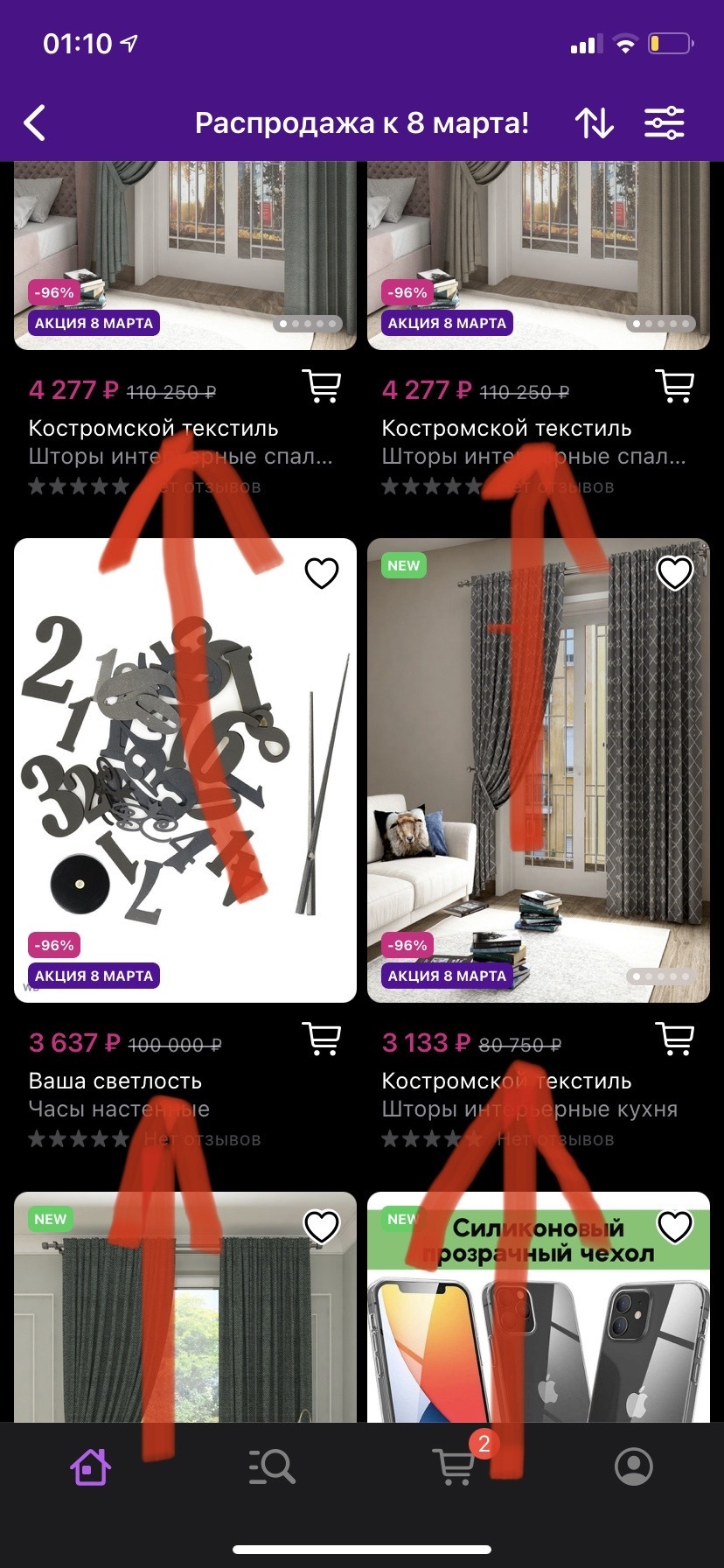Add Ваша светлость wall clock to cart
The image size is (724, 1568).
point(321,1039)
